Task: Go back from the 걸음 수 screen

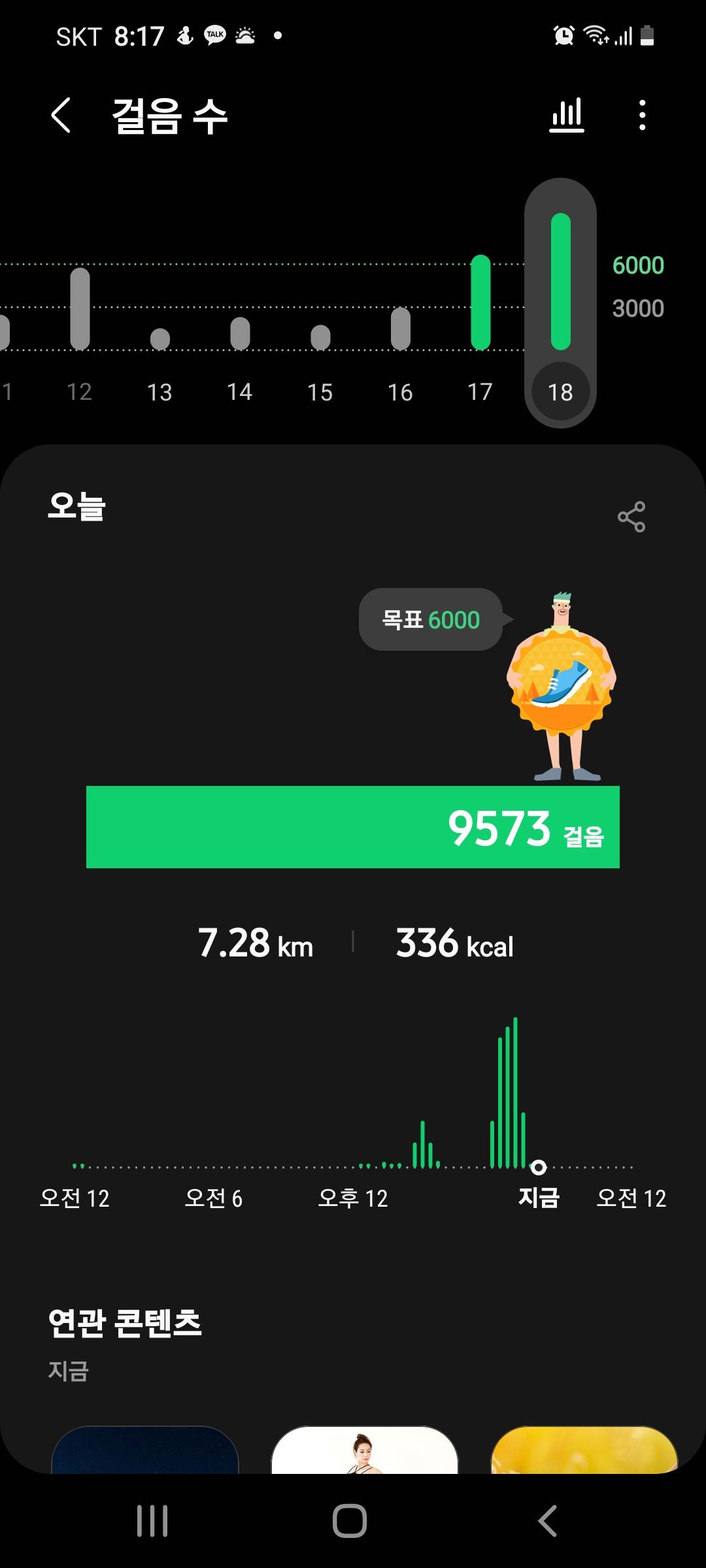Action: (61, 116)
